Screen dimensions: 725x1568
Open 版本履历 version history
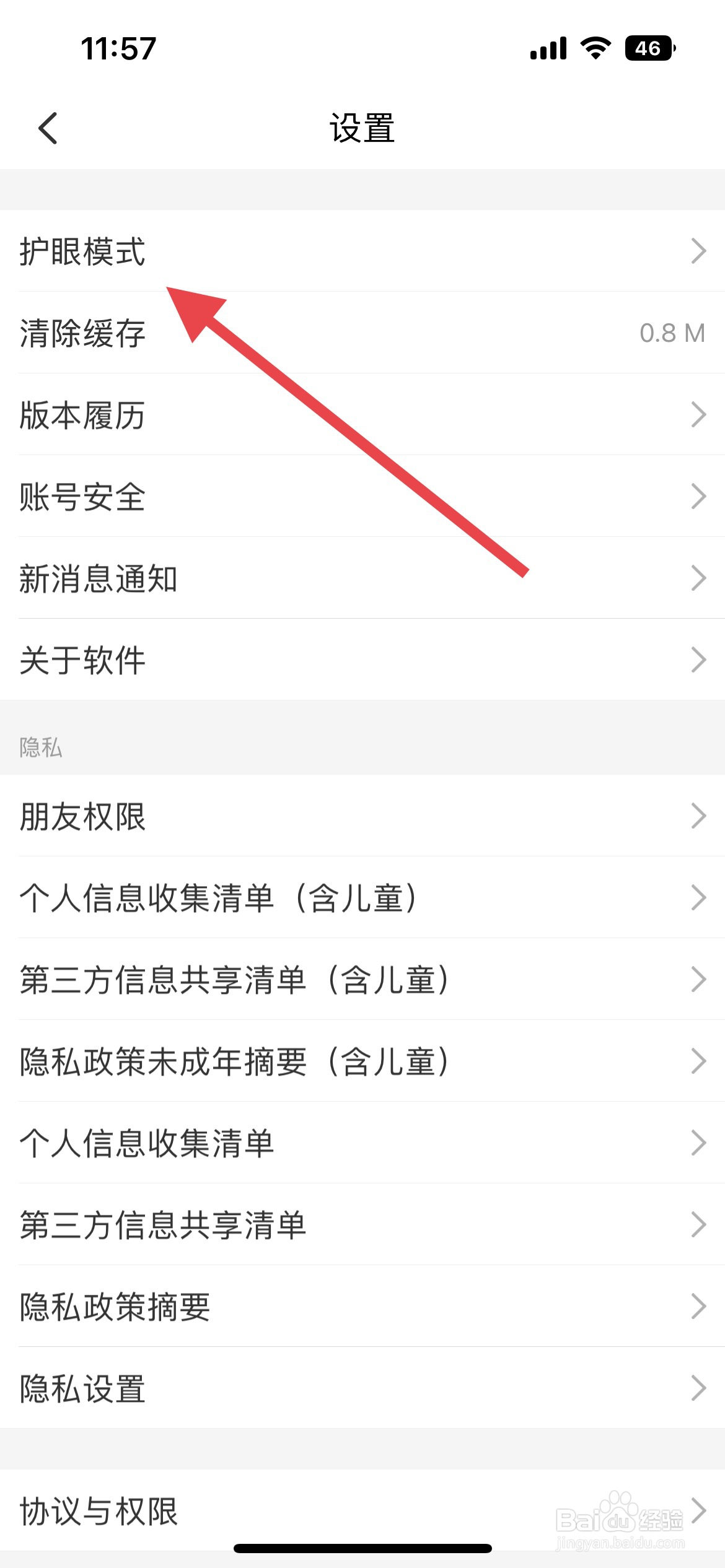(x=362, y=416)
